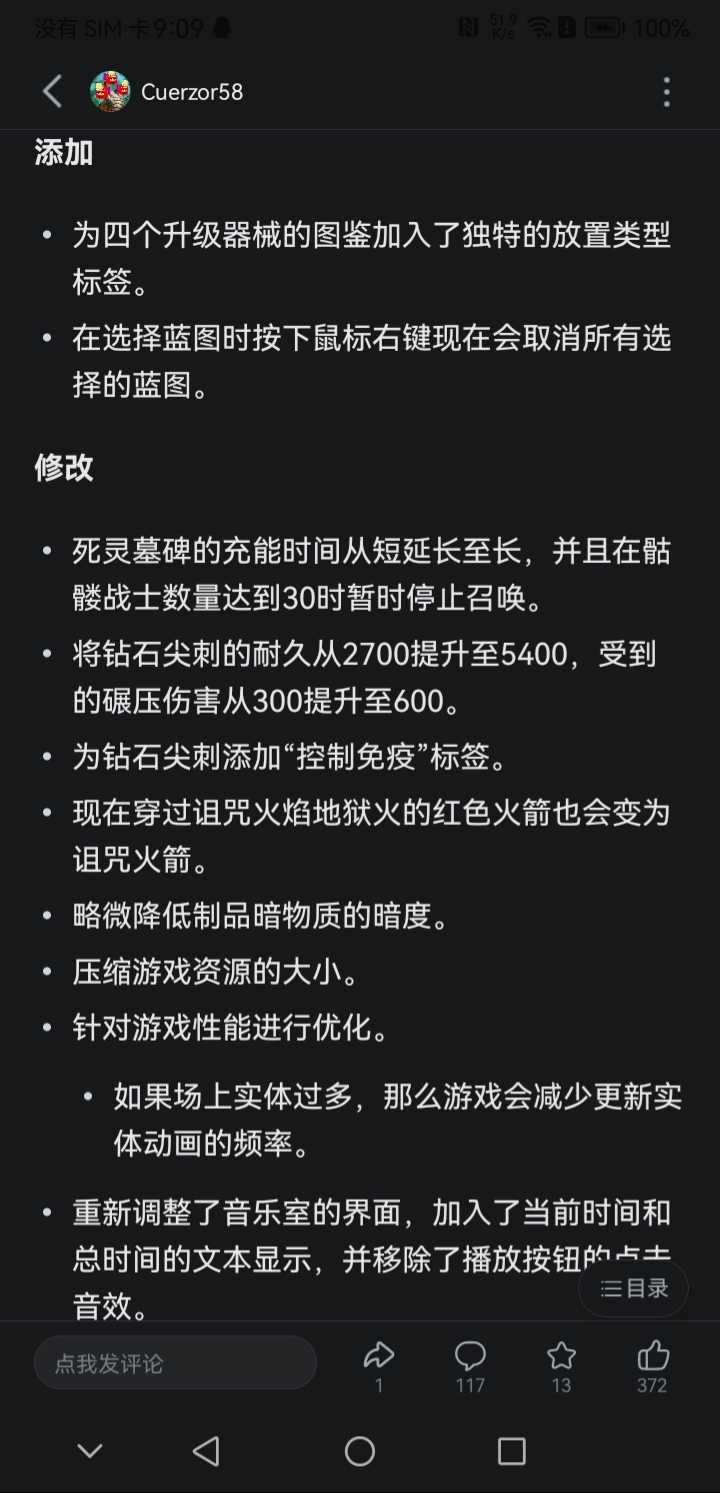Screen dimensions: 720x1493
Task: Tap the 点我发评论 comment input box
Action: (x=175, y=1363)
